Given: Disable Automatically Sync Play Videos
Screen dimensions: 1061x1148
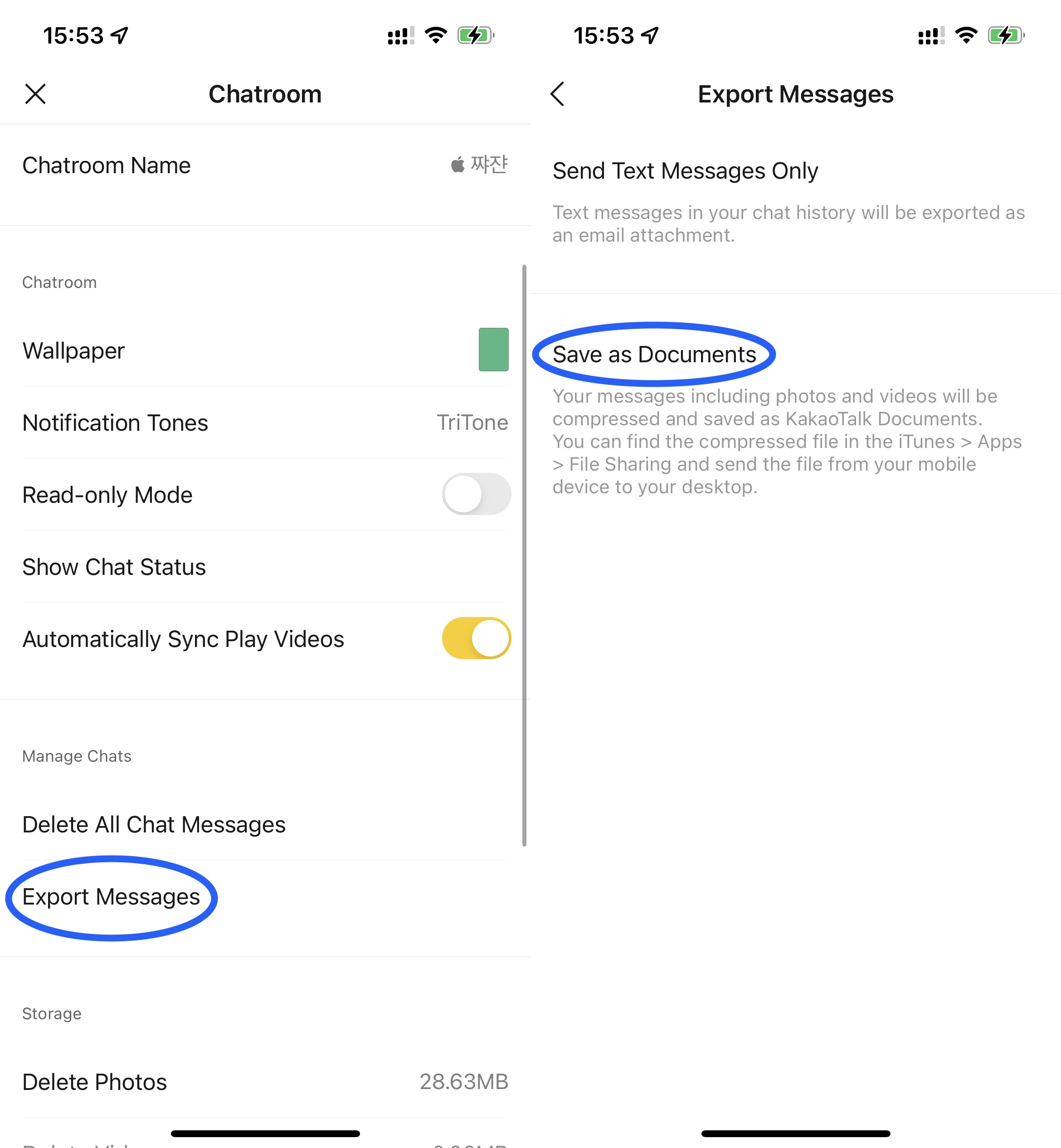Looking at the screenshot, I should coord(476,639).
